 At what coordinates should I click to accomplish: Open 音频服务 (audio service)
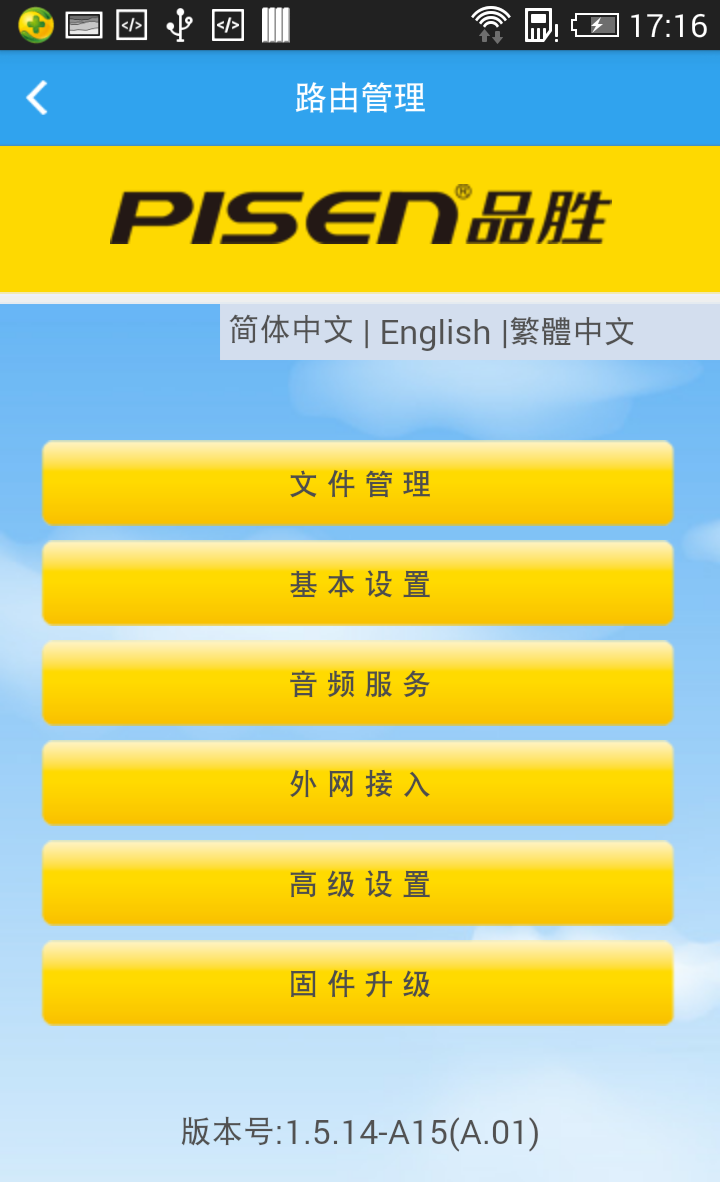[358, 683]
